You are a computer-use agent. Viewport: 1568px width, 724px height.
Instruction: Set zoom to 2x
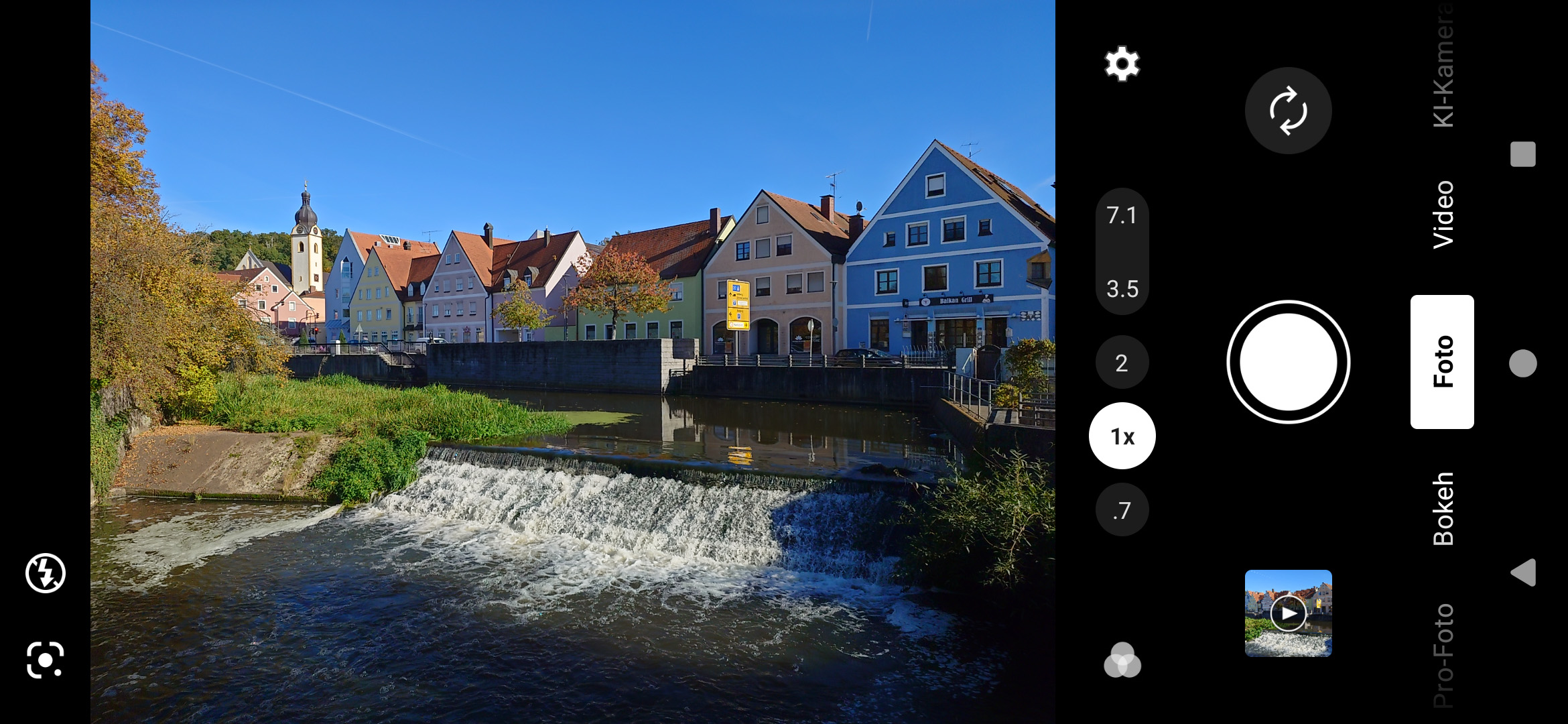tap(1122, 363)
